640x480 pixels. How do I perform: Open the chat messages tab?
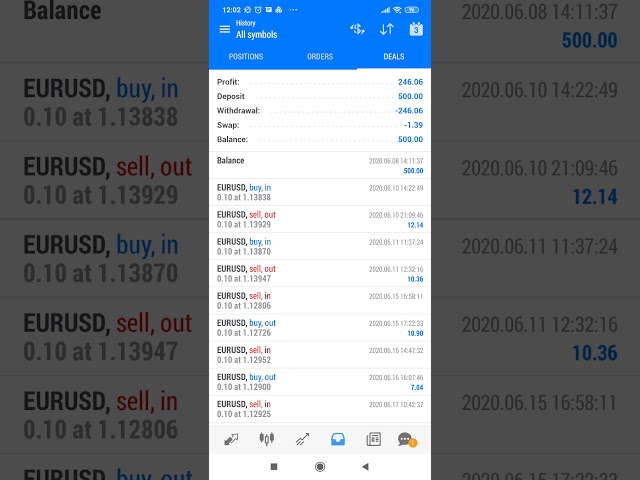(x=405, y=439)
